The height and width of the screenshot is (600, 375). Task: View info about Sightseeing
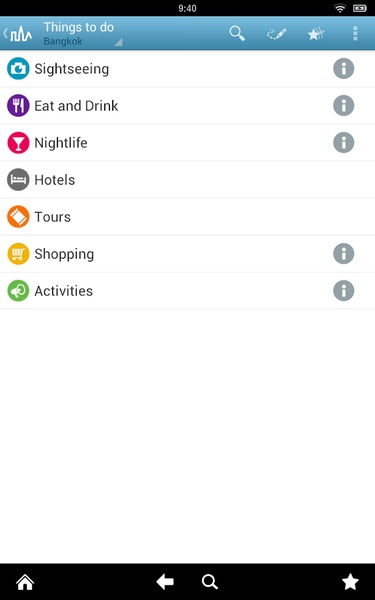click(x=344, y=69)
